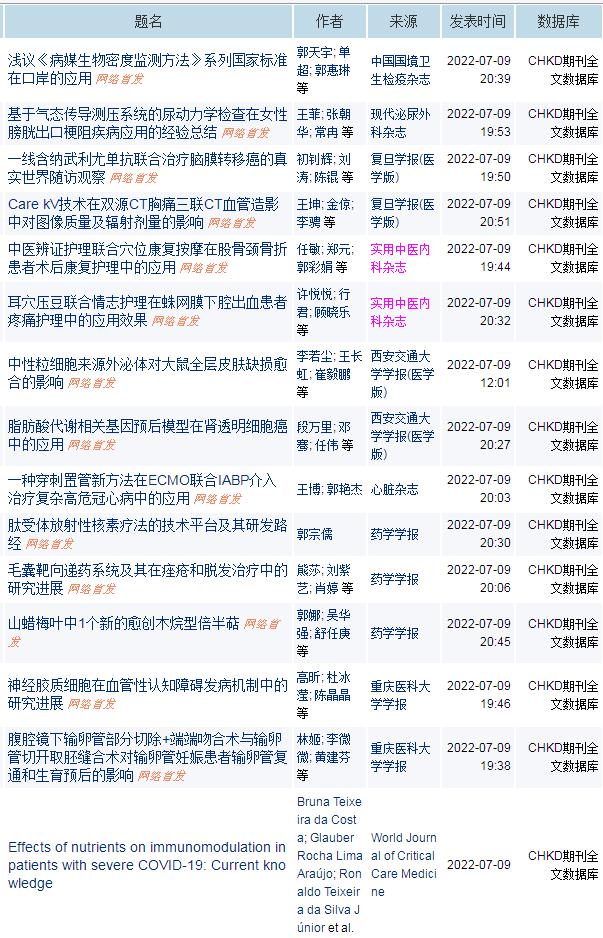The width and height of the screenshot is (603, 938).
Task: Open the 中医辨证护理联合穴位康复按摩 article
Action: coord(140,249)
